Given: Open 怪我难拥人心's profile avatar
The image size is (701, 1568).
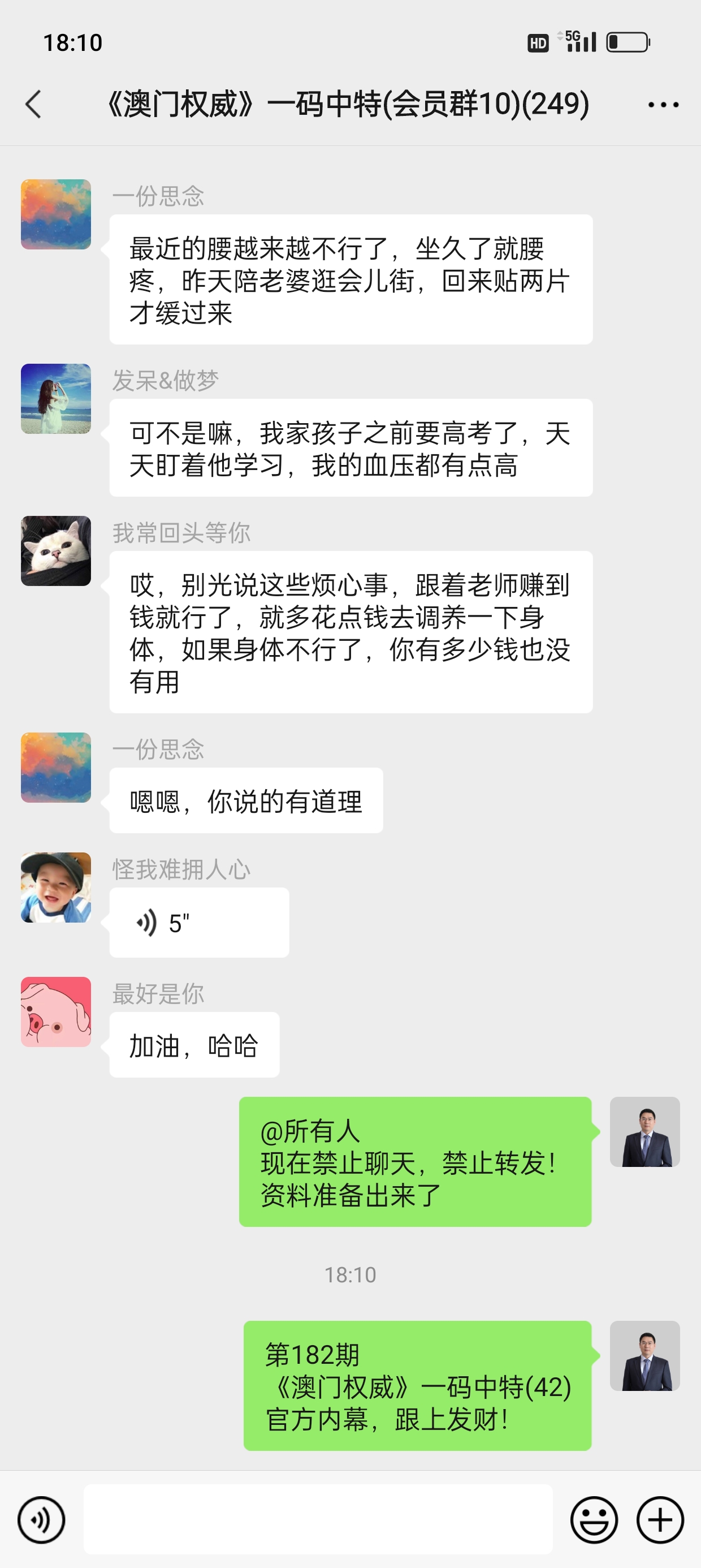Looking at the screenshot, I should tap(56, 888).
